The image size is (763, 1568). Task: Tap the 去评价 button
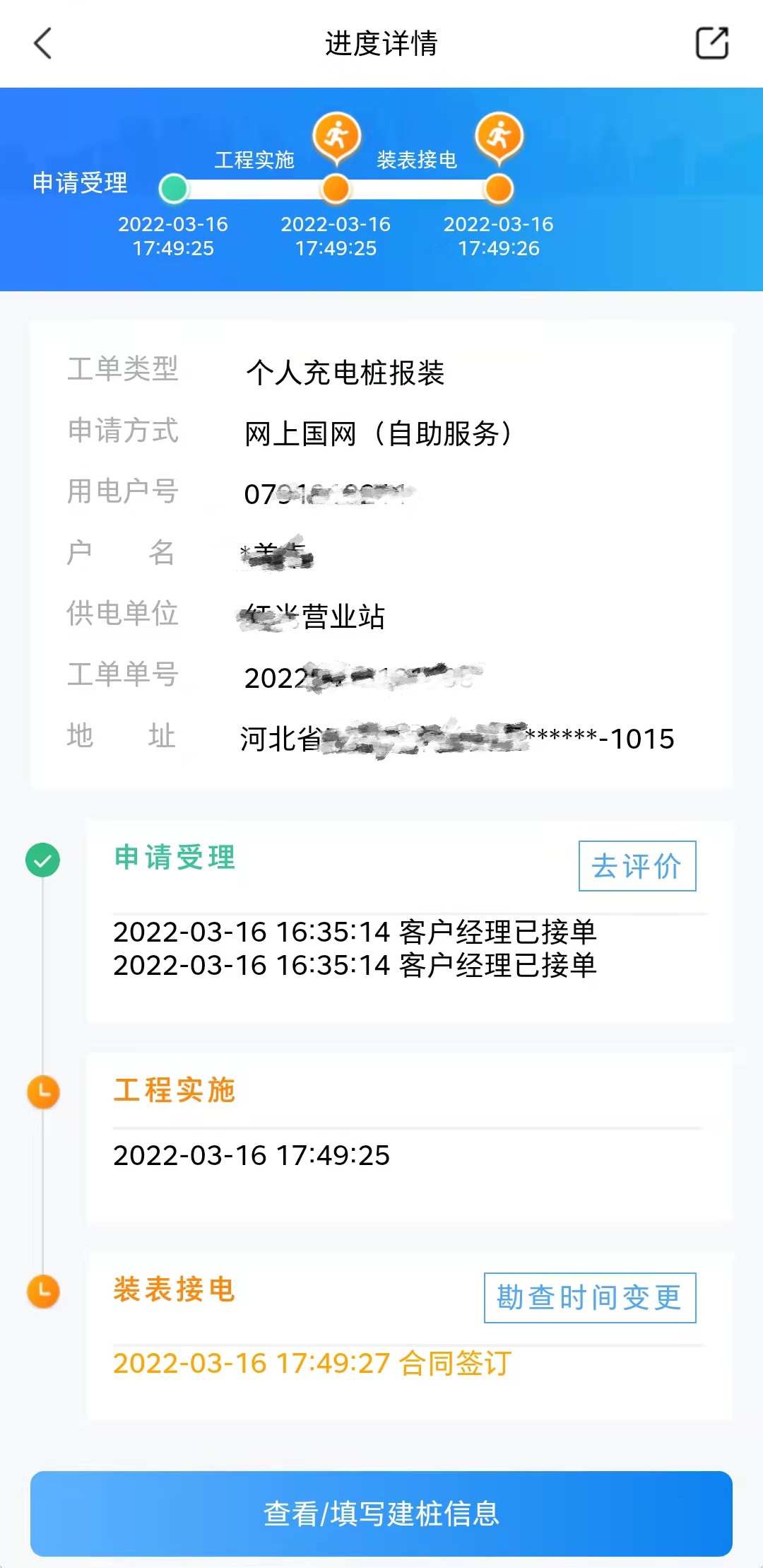(637, 866)
